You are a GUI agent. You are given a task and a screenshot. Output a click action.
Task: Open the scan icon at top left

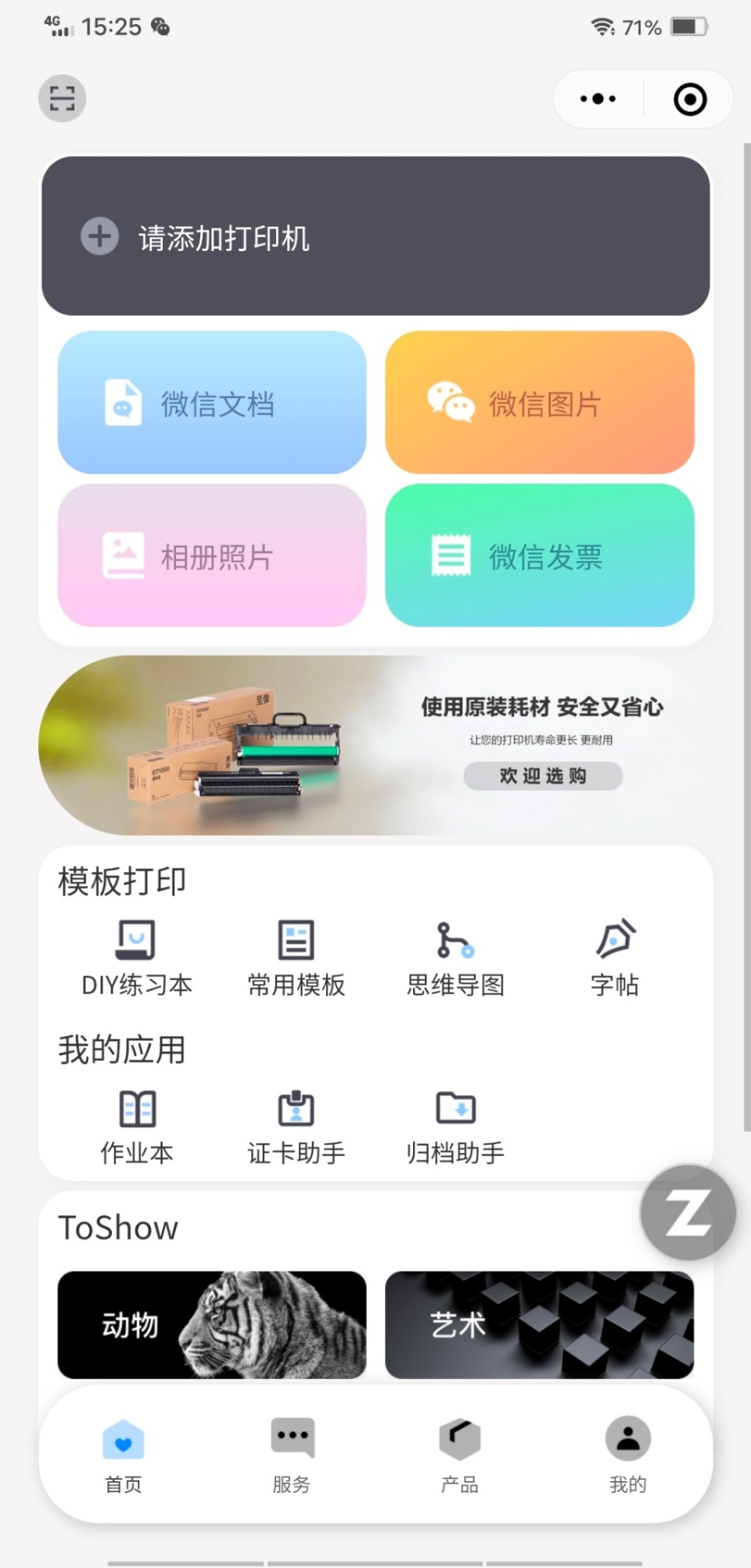pyautogui.click(x=62, y=99)
